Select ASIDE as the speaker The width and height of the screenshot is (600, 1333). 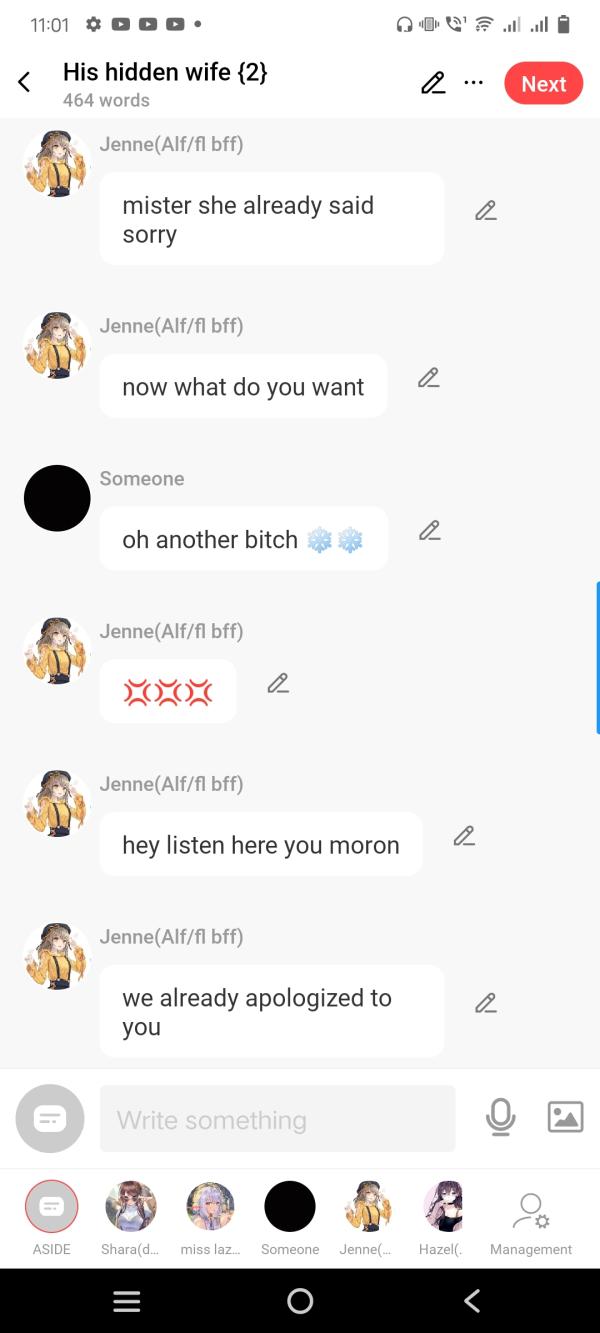[x=51, y=1206]
